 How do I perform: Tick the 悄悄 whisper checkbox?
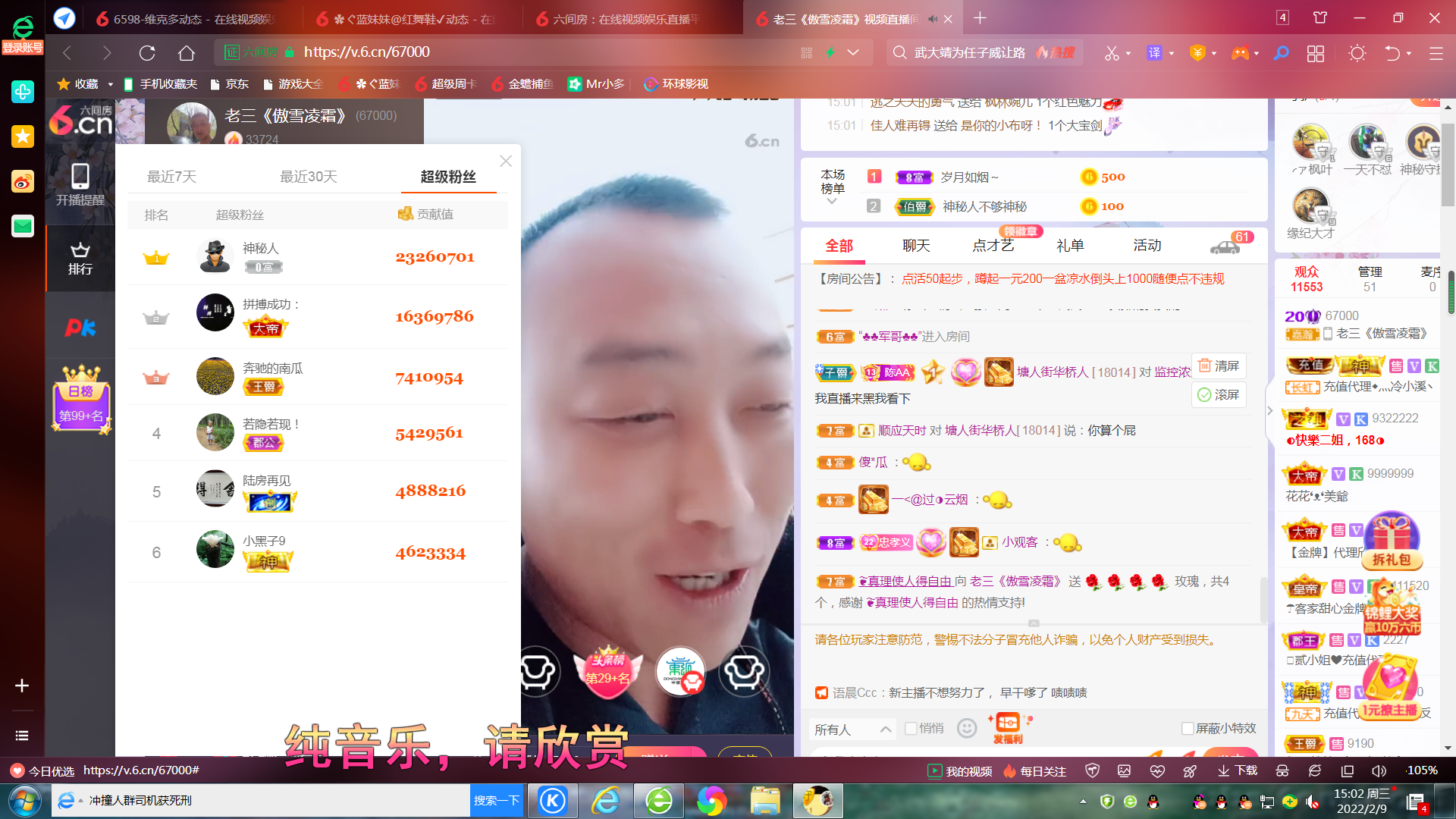click(x=912, y=729)
